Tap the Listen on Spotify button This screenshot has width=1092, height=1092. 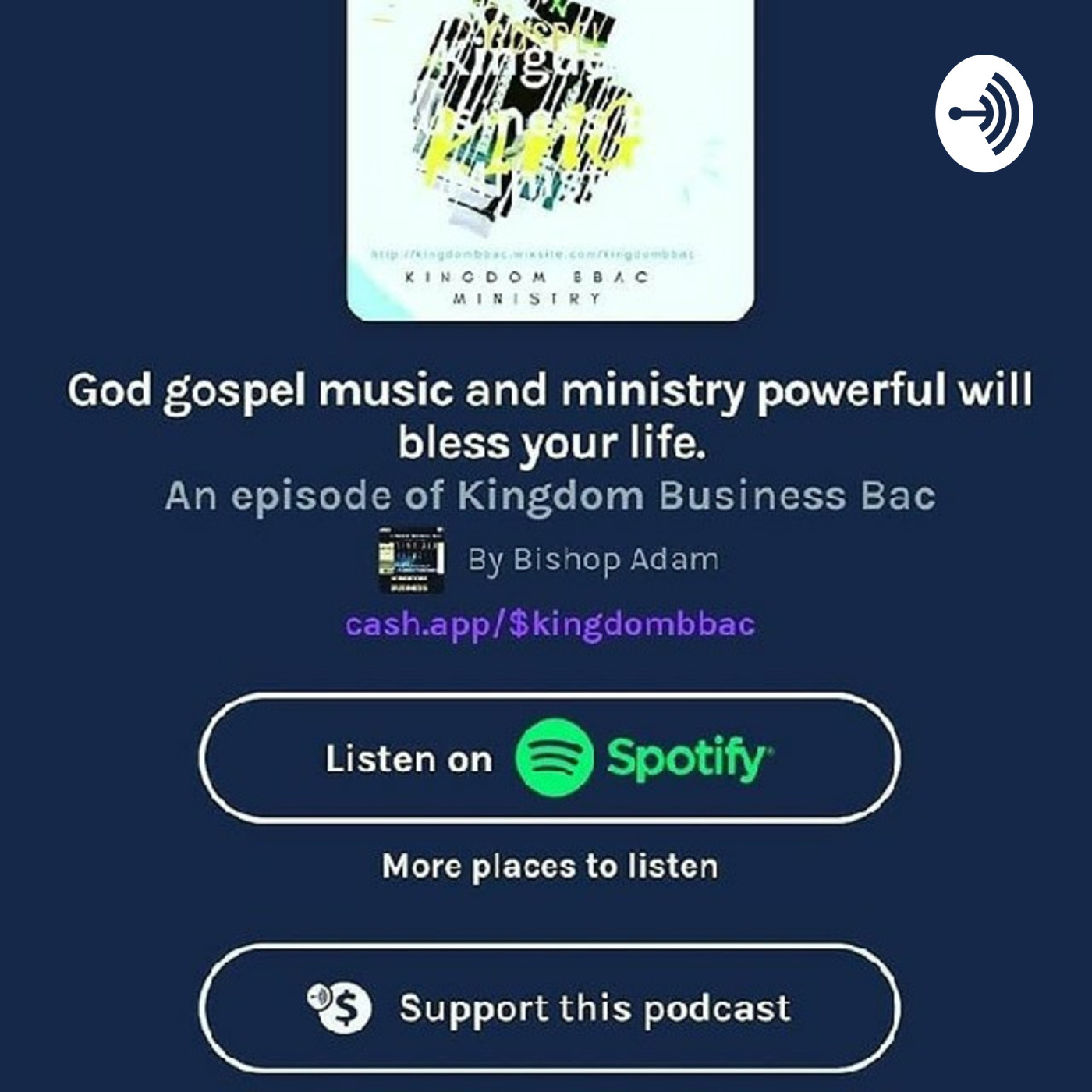549,757
